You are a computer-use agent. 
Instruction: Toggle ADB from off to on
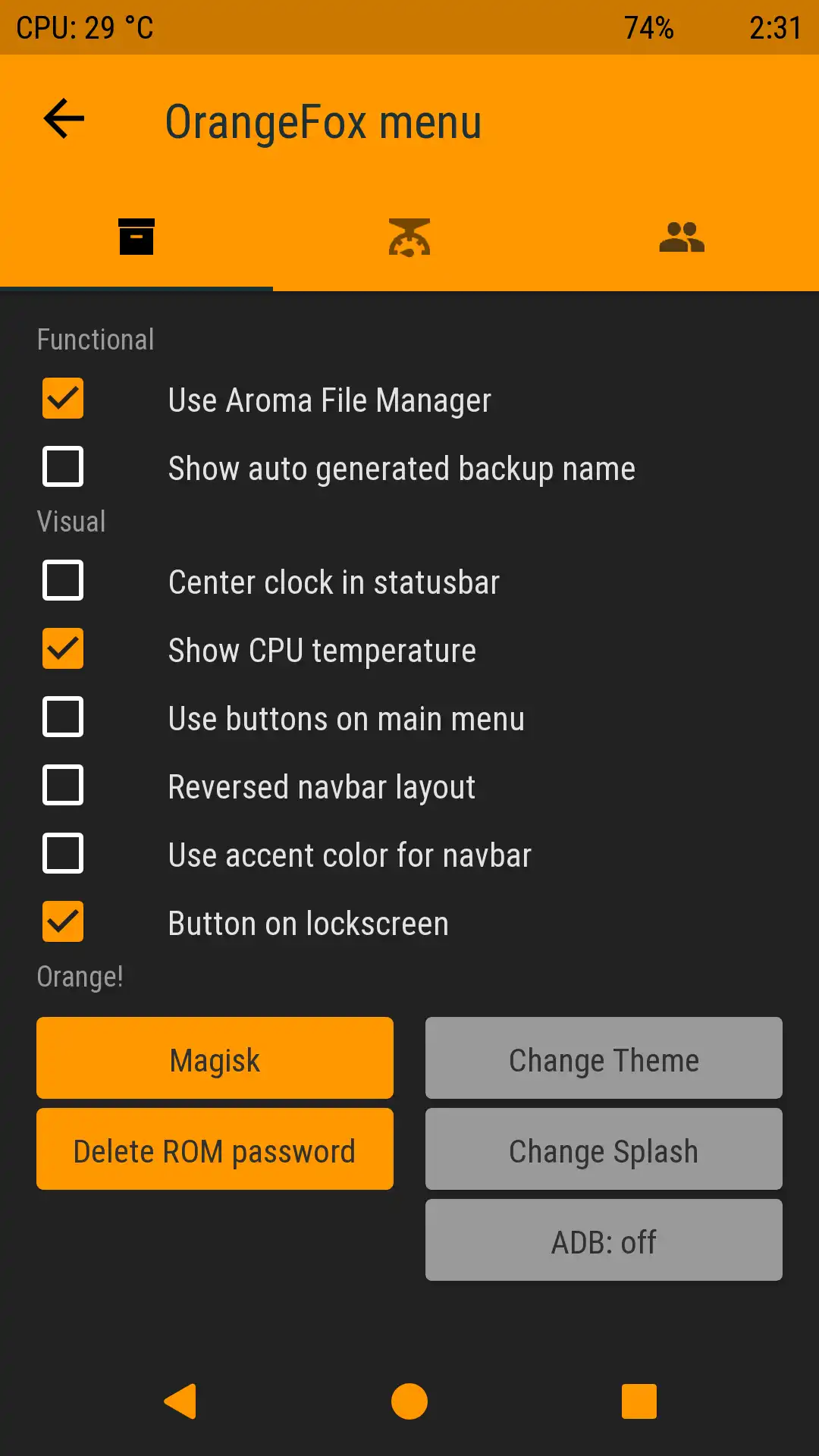point(604,1240)
